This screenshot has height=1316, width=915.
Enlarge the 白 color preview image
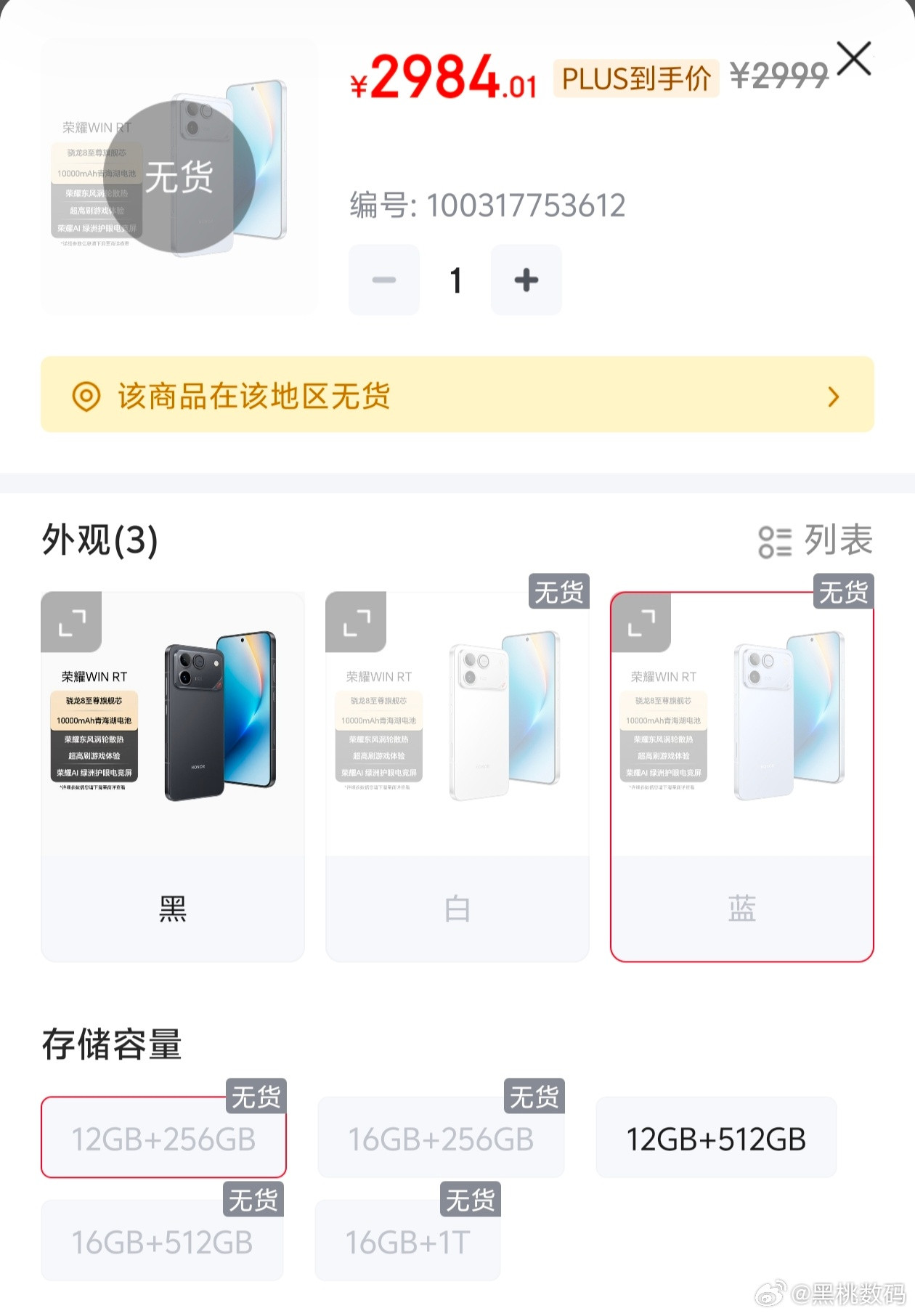[x=355, y=623]
